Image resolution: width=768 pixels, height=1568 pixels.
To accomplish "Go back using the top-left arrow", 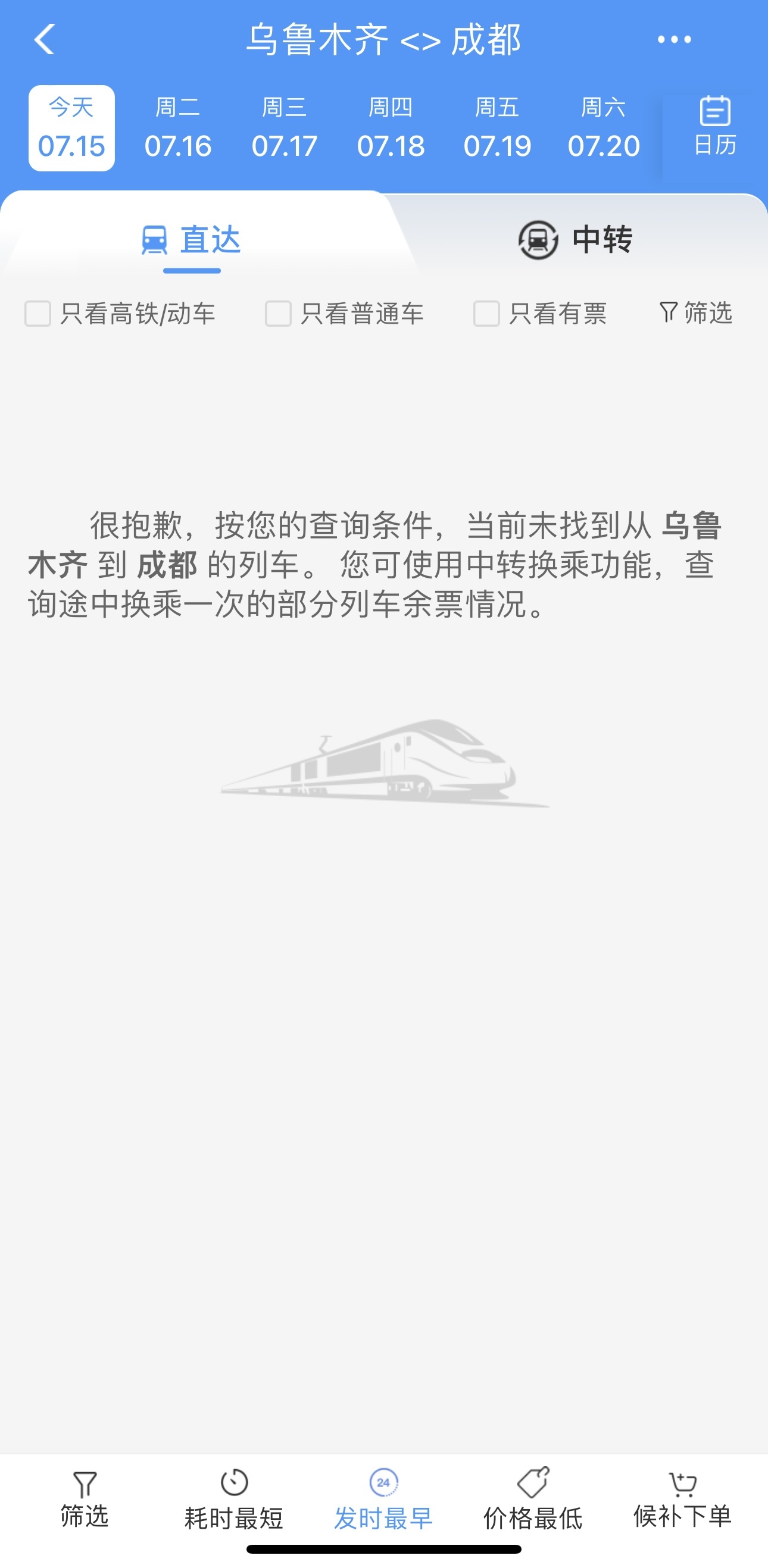I will (45, 39).
